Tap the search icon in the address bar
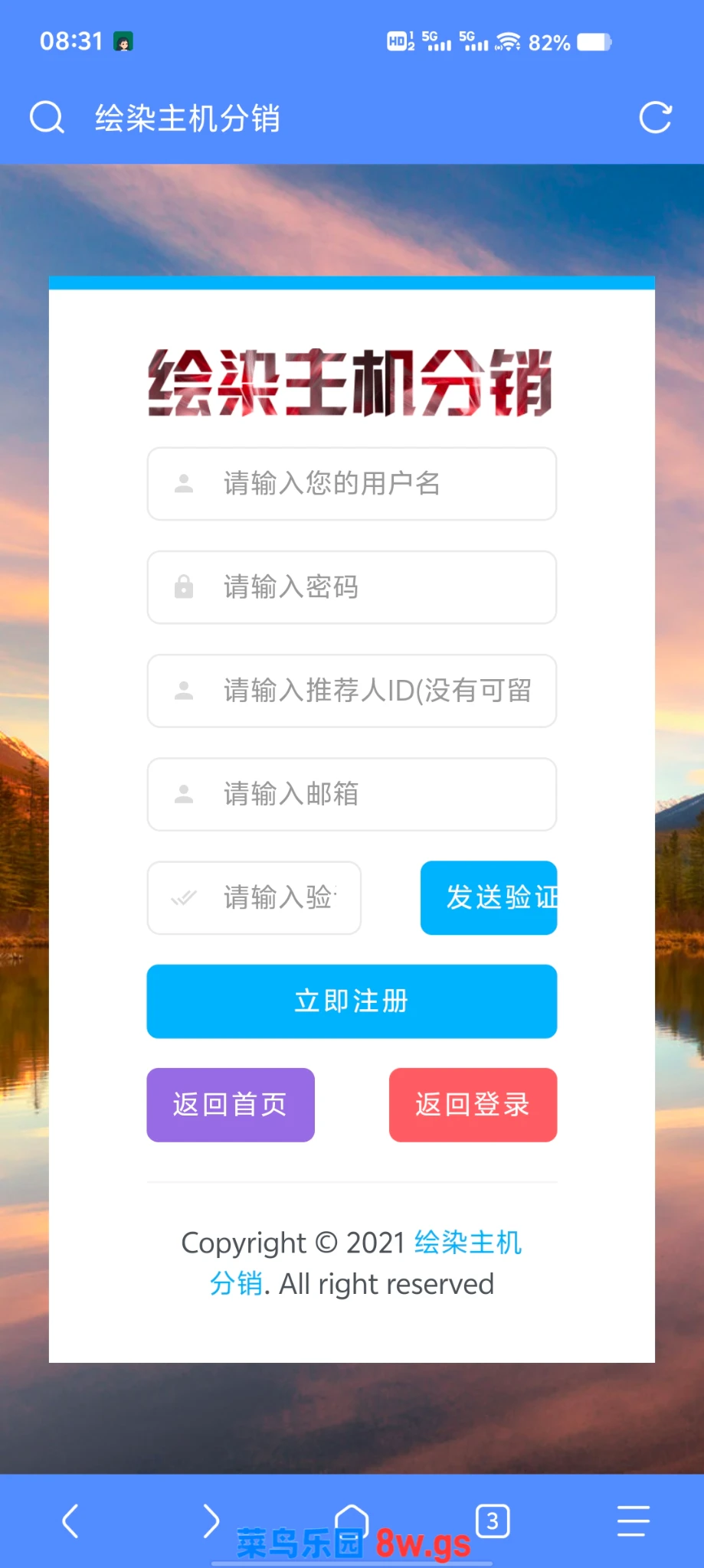 point(47,118)
